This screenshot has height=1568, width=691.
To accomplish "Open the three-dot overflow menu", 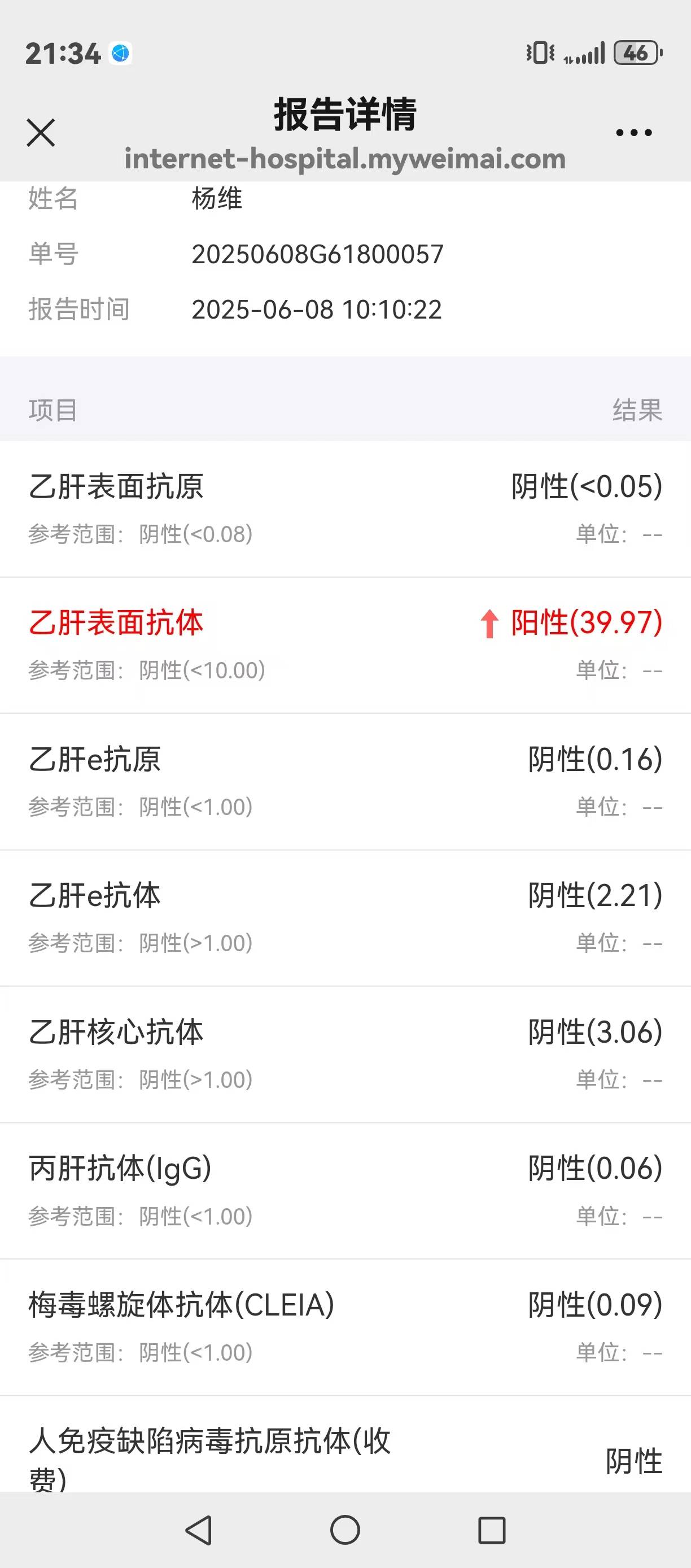I will (x=633, y=133).
